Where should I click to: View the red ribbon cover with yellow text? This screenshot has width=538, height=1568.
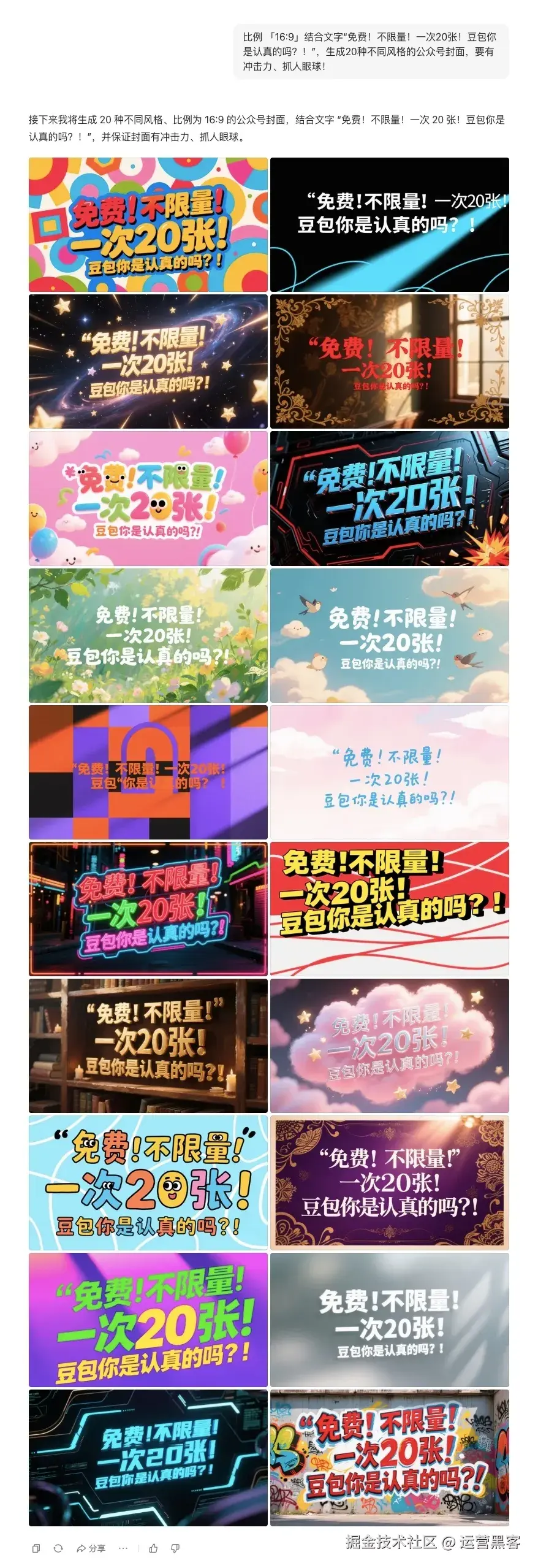click(x=389, y=909)
